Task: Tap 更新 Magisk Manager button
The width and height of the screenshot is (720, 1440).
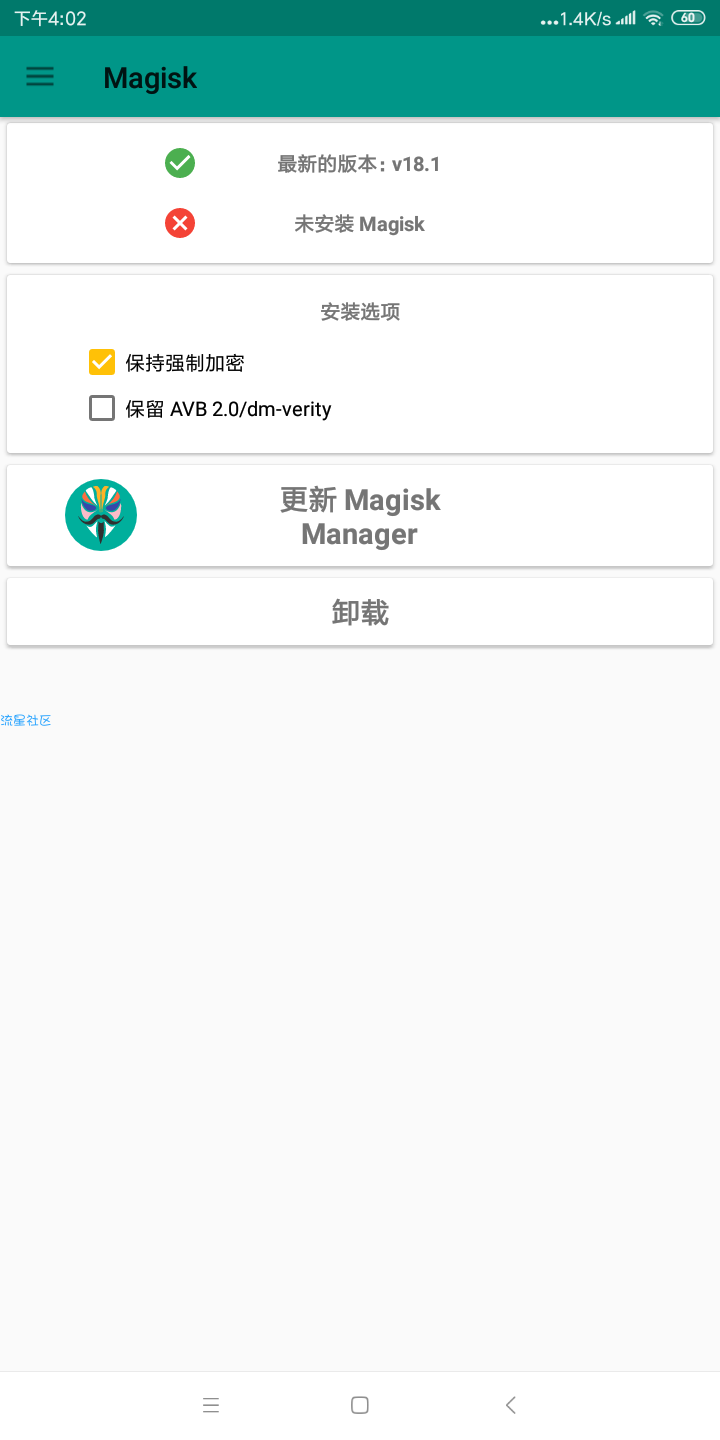Action: pyautogui.click(x=360, y=516)
